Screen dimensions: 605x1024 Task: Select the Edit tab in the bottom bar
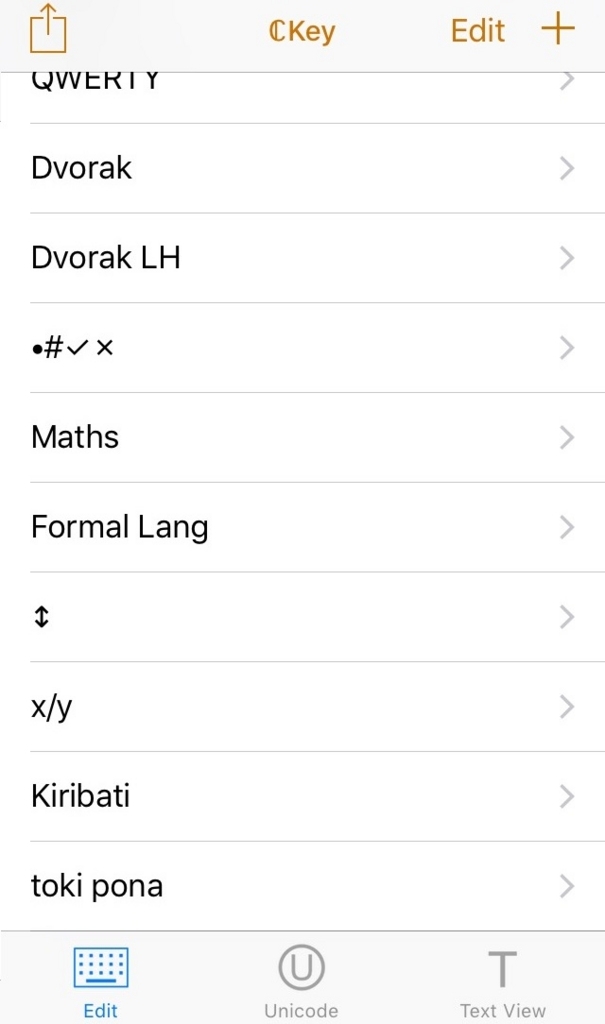(x=101, y=982)
